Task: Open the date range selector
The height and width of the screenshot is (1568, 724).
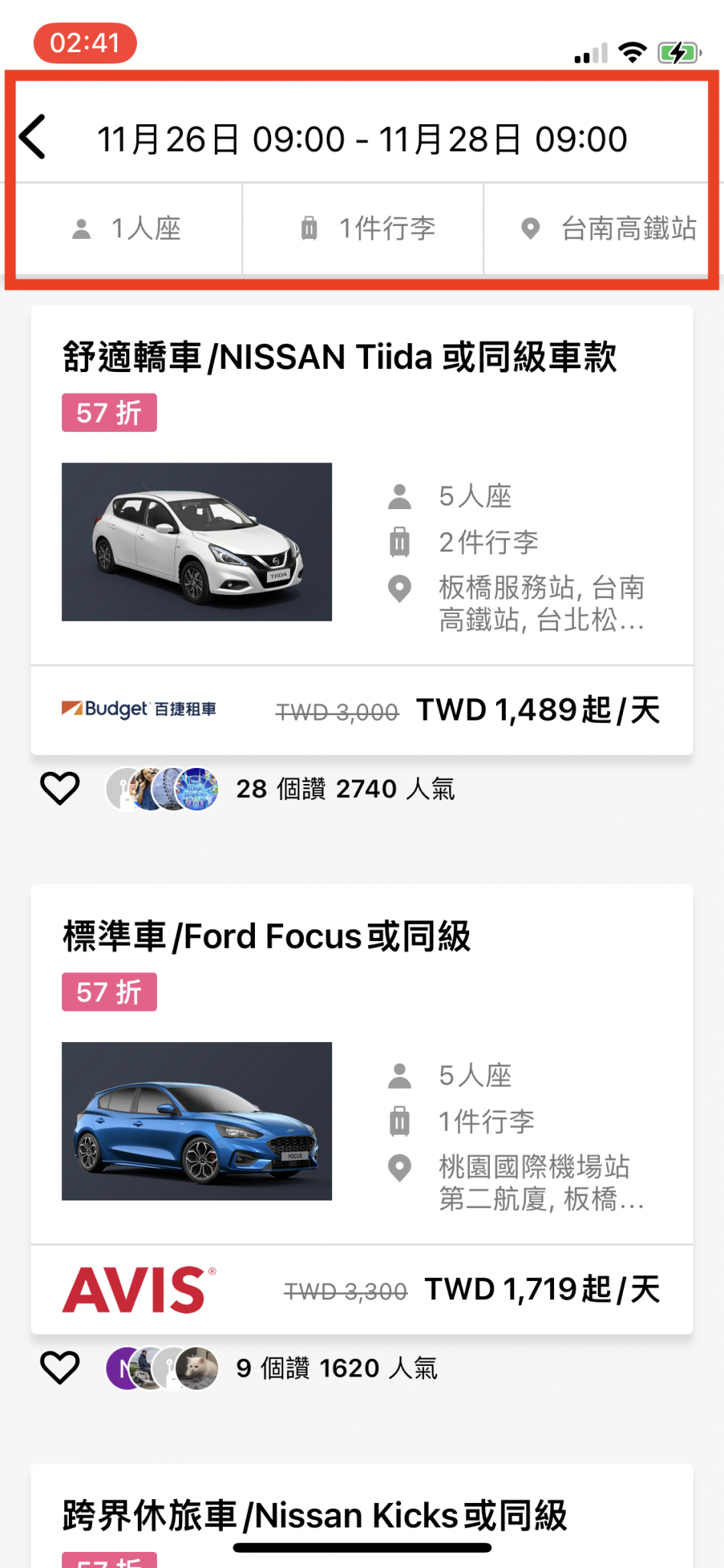Action: [x=363, y=138]
